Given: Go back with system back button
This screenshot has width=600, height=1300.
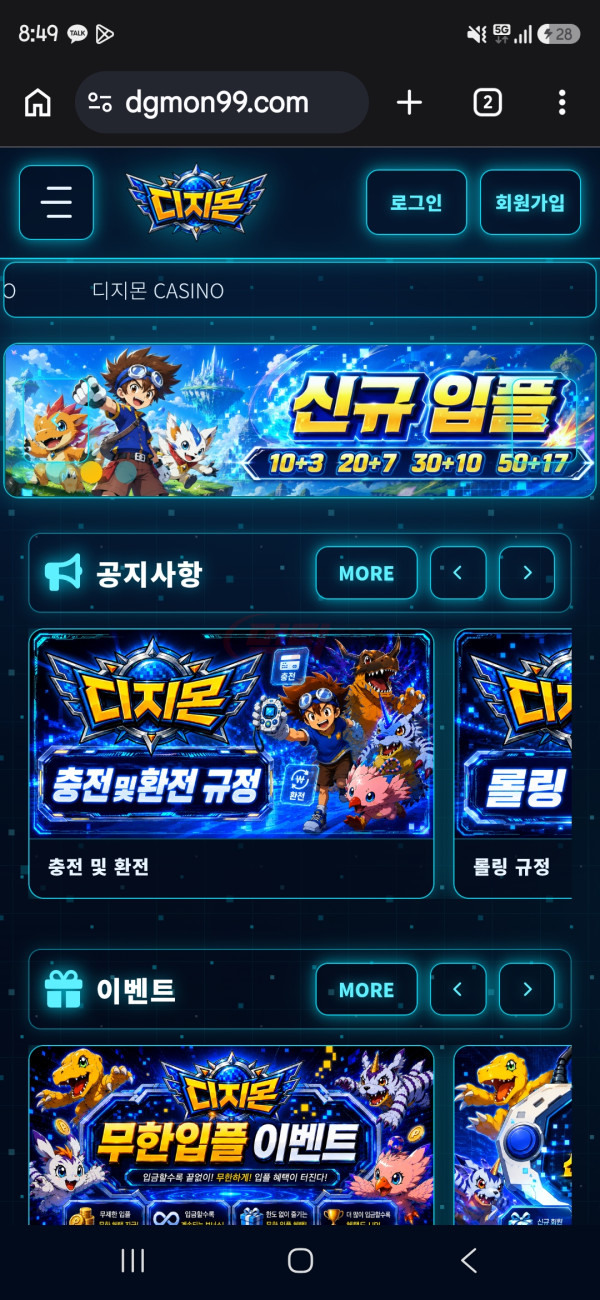Looking at the screenshot, I should coord(468,1260).
